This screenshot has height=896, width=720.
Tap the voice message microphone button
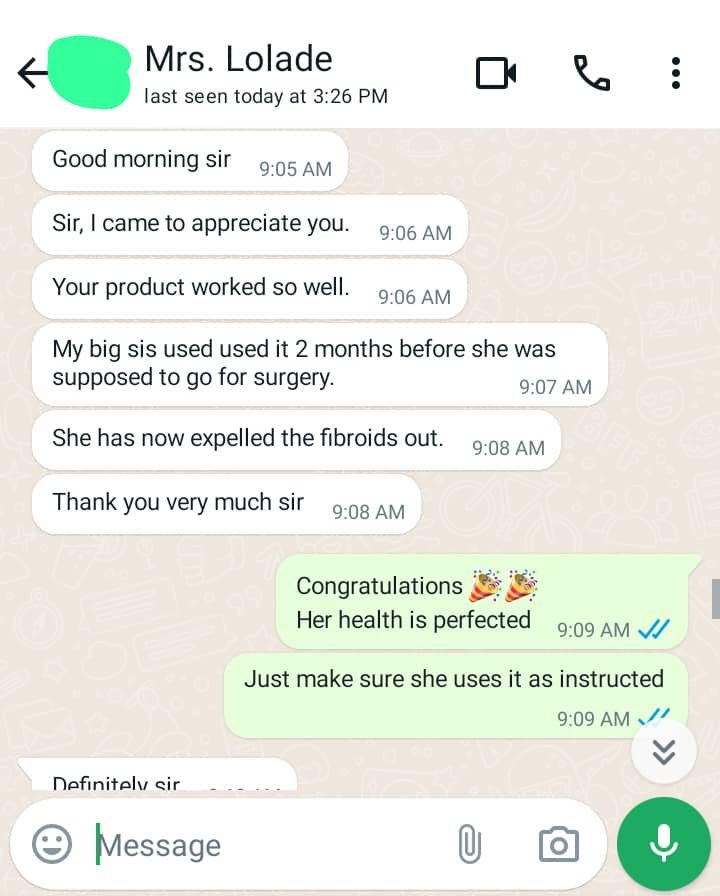(x=664, y=843)
